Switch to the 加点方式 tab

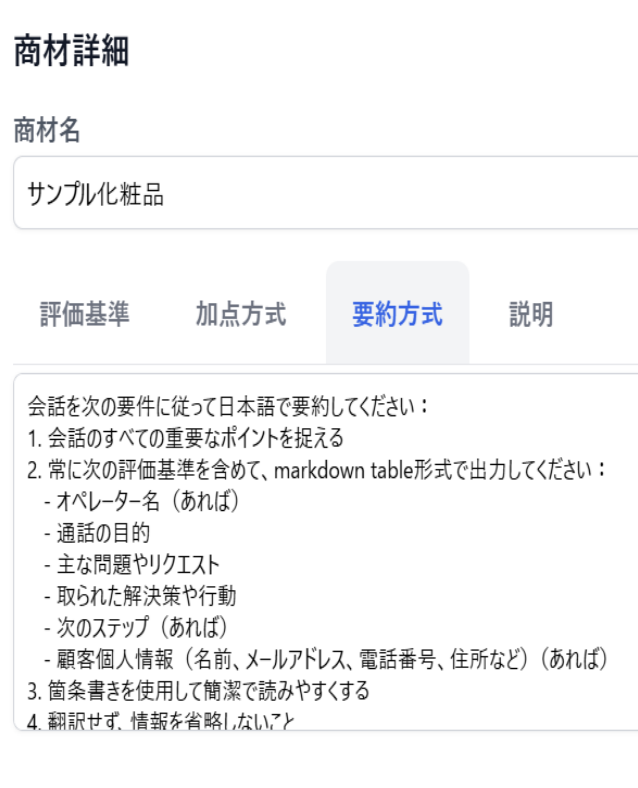(x=241, y=315)
